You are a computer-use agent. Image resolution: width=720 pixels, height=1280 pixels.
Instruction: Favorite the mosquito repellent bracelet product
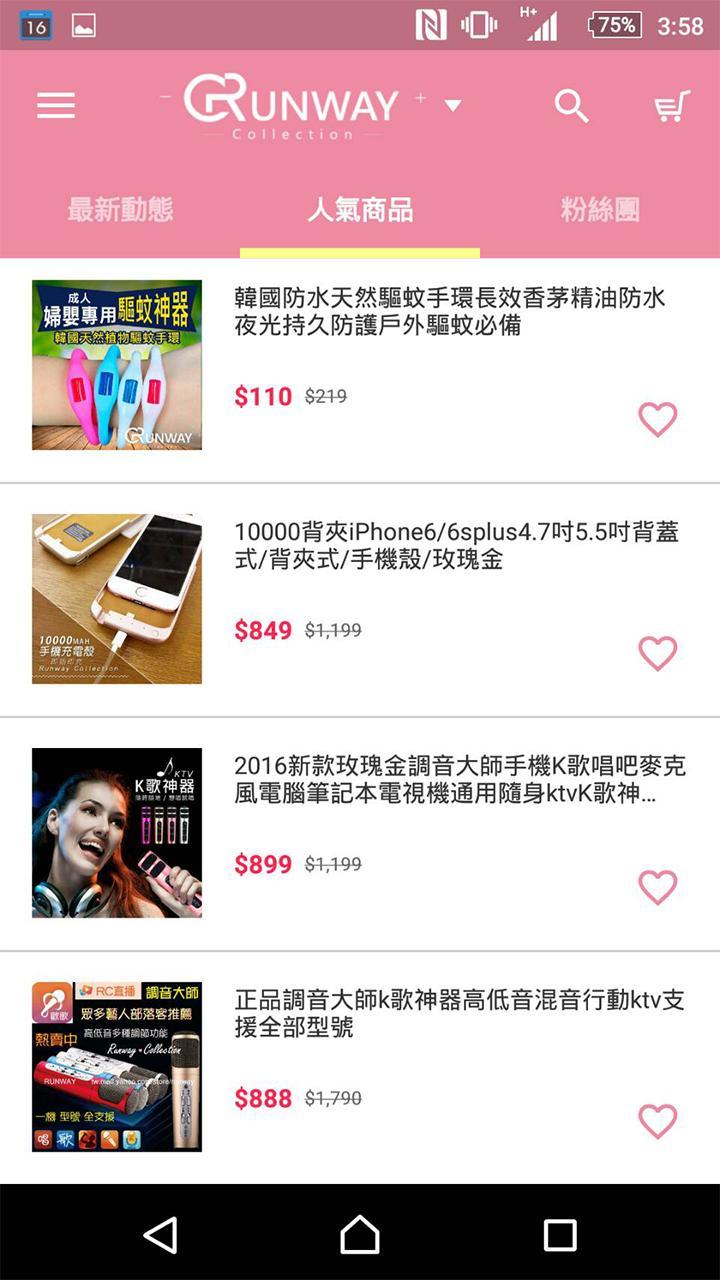point(657,420)
